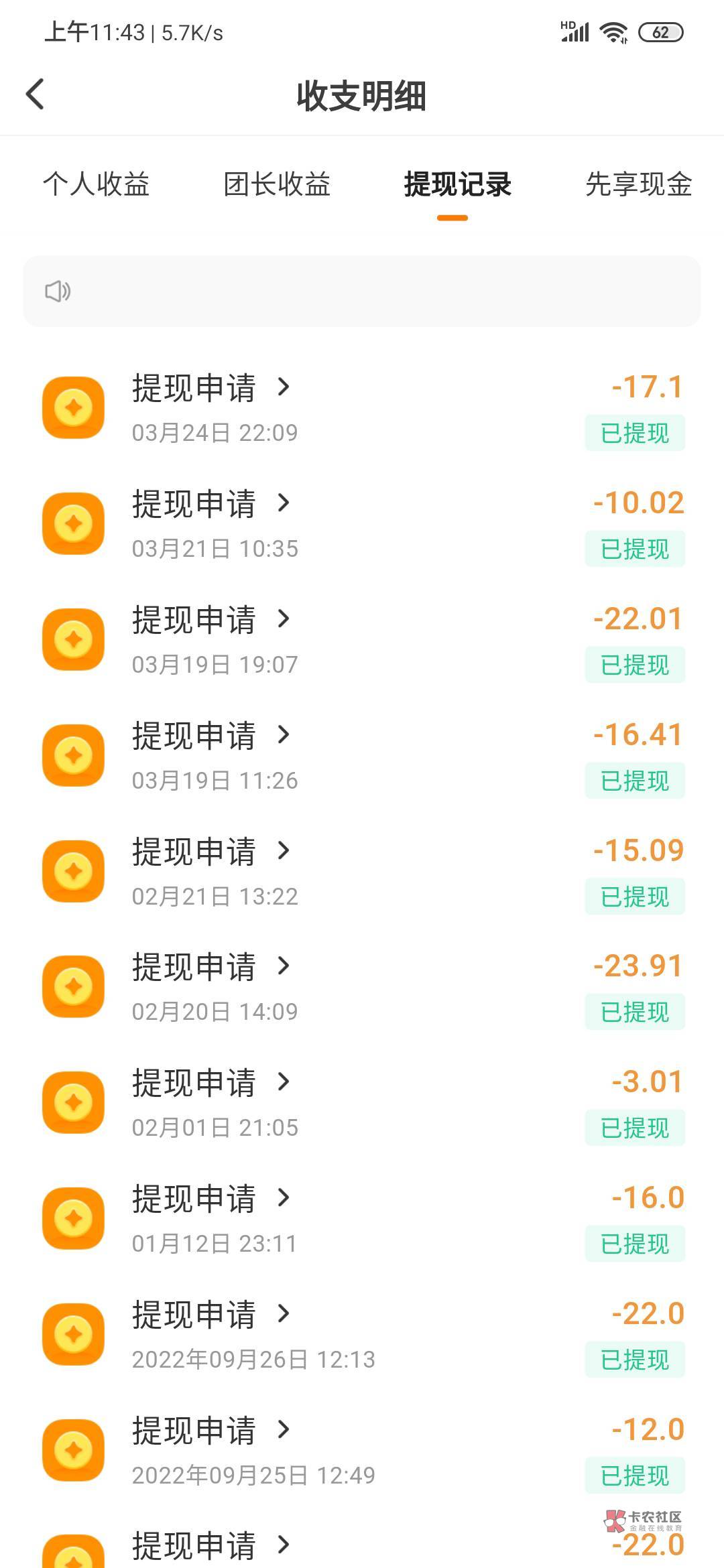View the 03月21日 10:35 withdrawal details
Screen dimensions: 724x1568
pos(210,504)
